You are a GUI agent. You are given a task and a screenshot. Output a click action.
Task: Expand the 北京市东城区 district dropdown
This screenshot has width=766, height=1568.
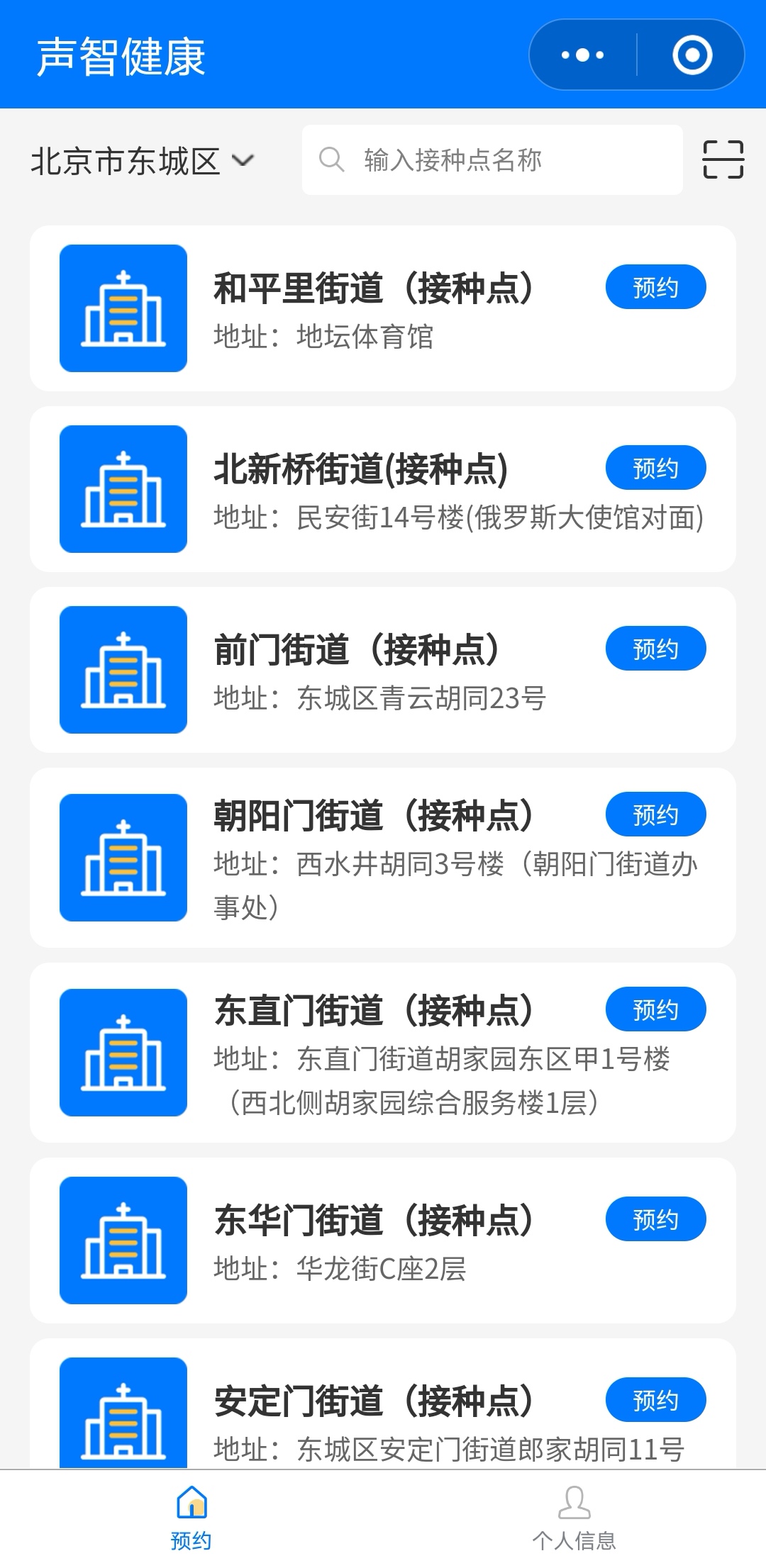(x=142, y=161)
